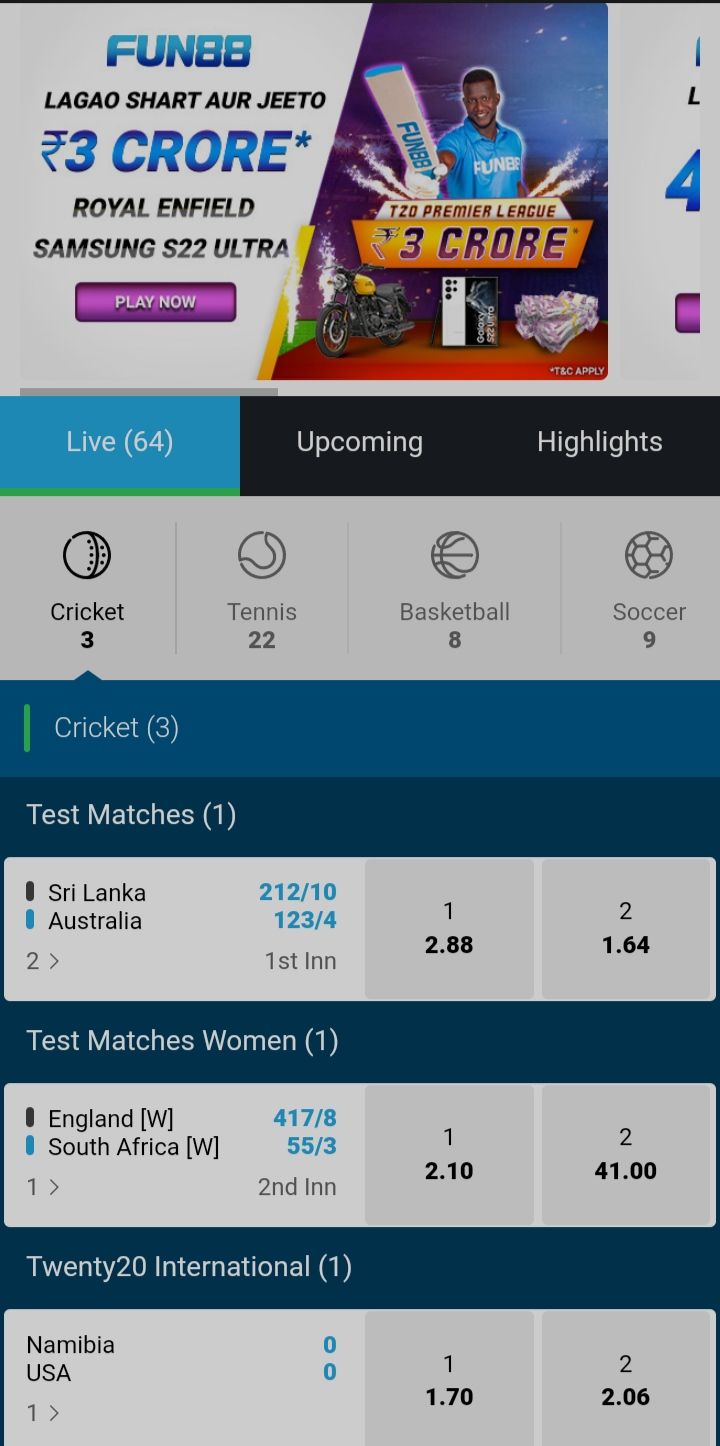
Task: Bet on Sri Lanka at odds 2.88
Action: (x=449, y=928)
